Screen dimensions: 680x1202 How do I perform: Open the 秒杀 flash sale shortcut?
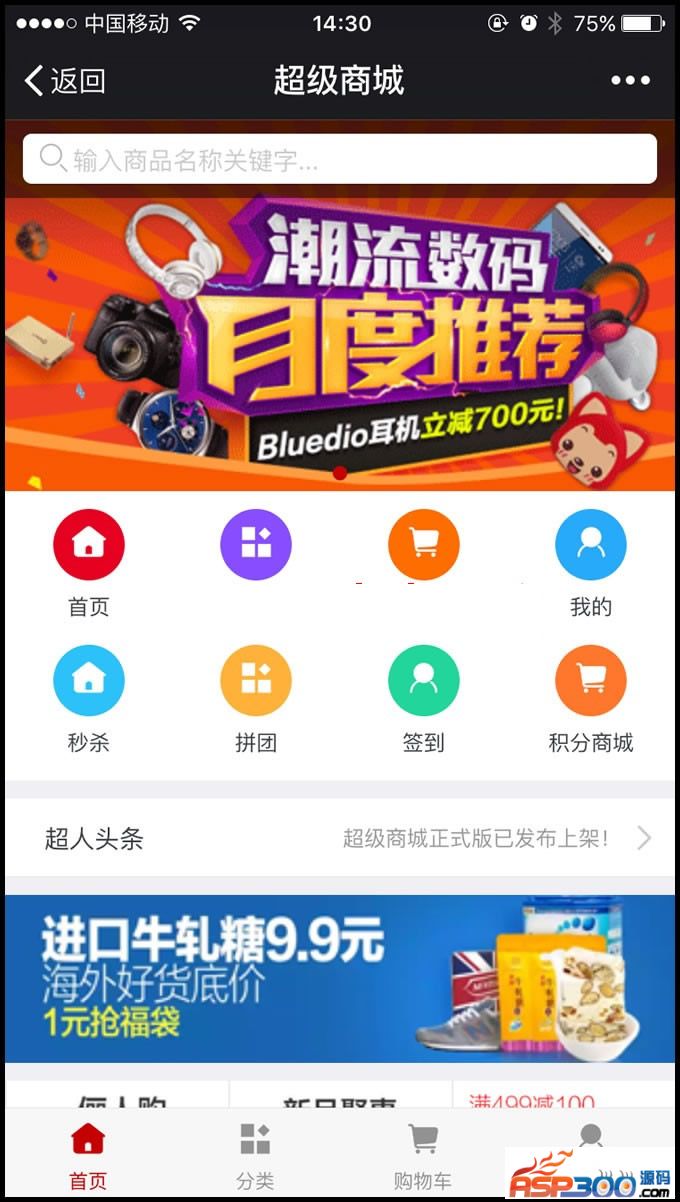click(89, 682)
